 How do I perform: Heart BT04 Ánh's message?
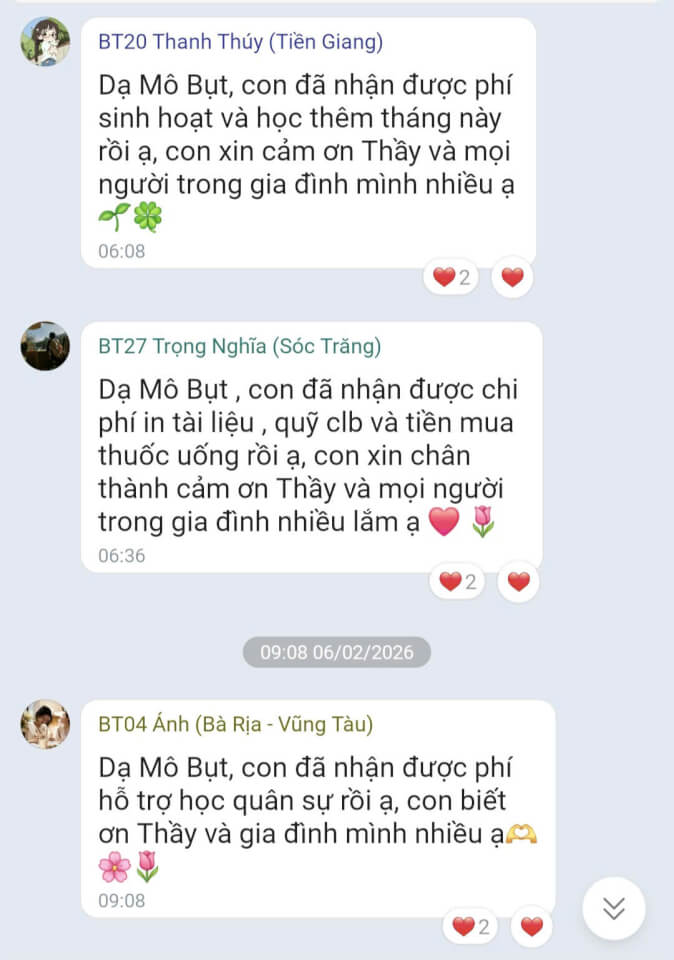[531, 926]
